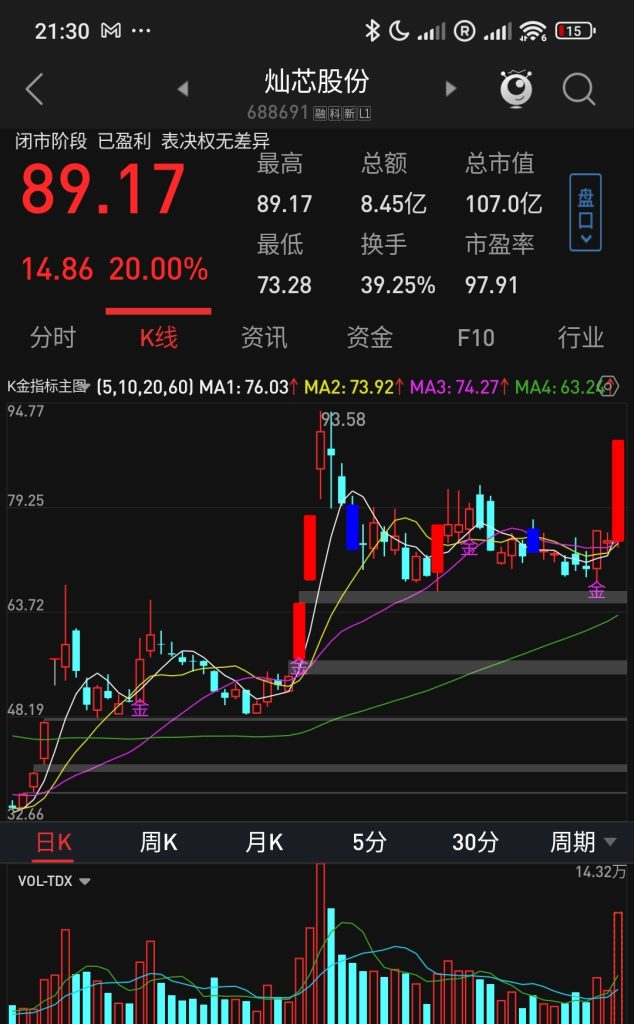634x1024 pixels.
Task: Open stock search
Action: 579,89
